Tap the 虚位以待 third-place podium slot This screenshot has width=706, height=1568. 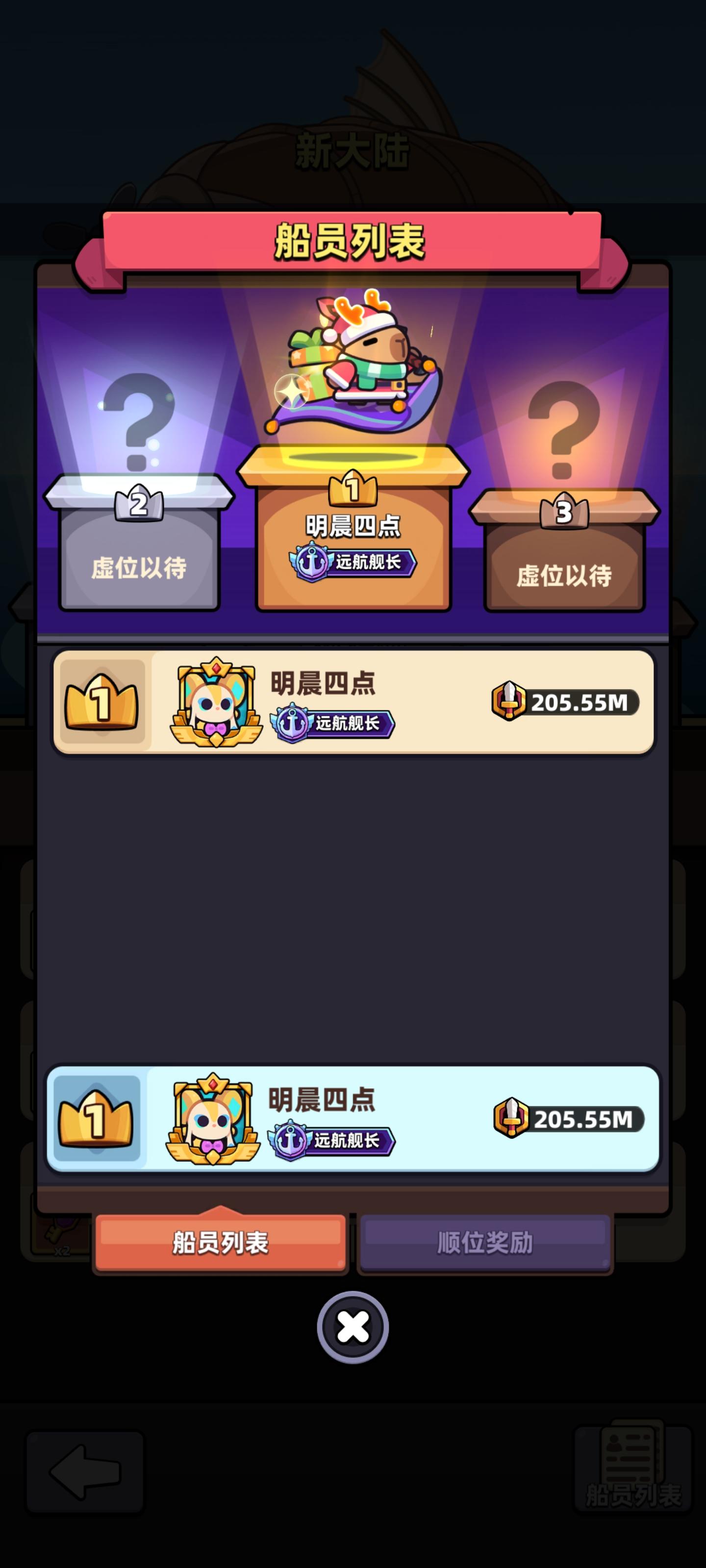563,578
